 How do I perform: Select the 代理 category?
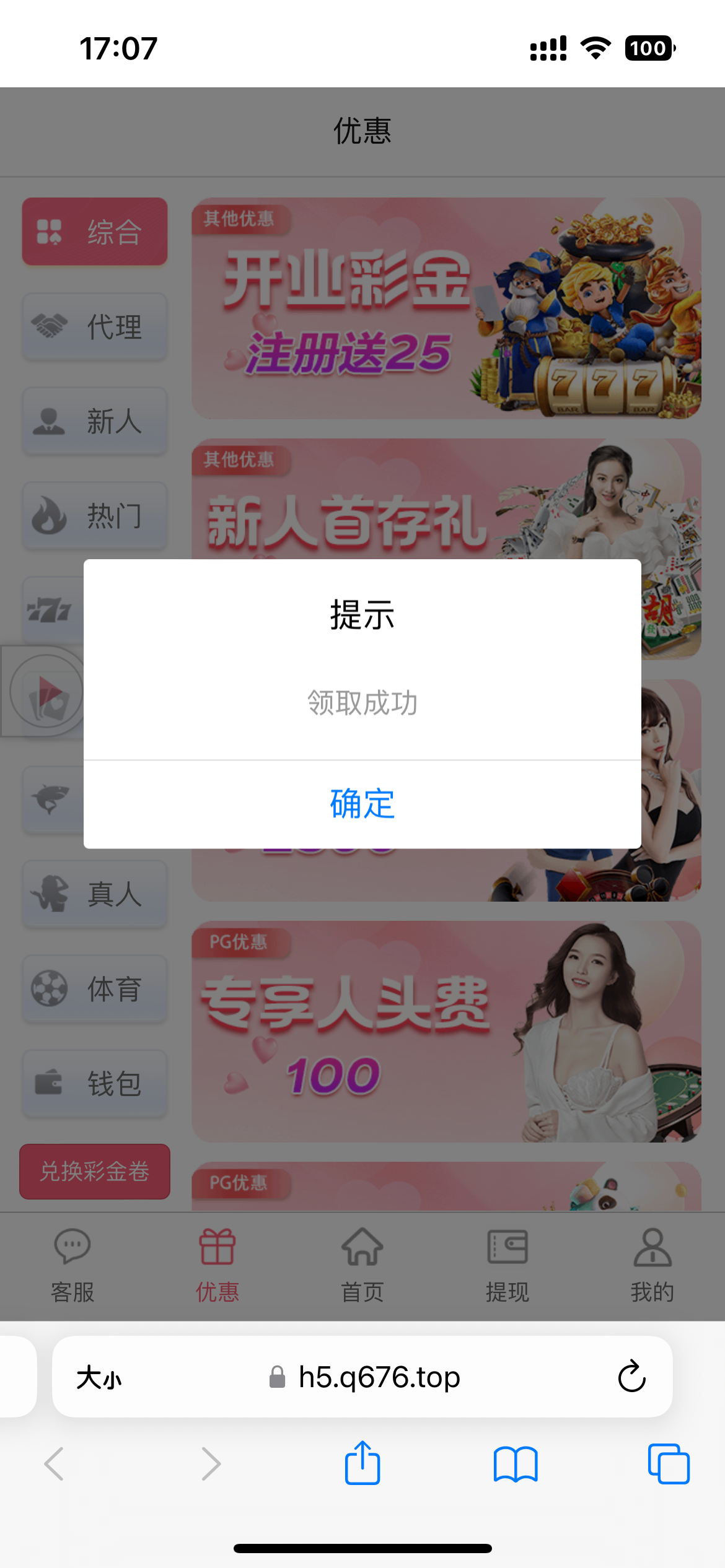[95, 326]
